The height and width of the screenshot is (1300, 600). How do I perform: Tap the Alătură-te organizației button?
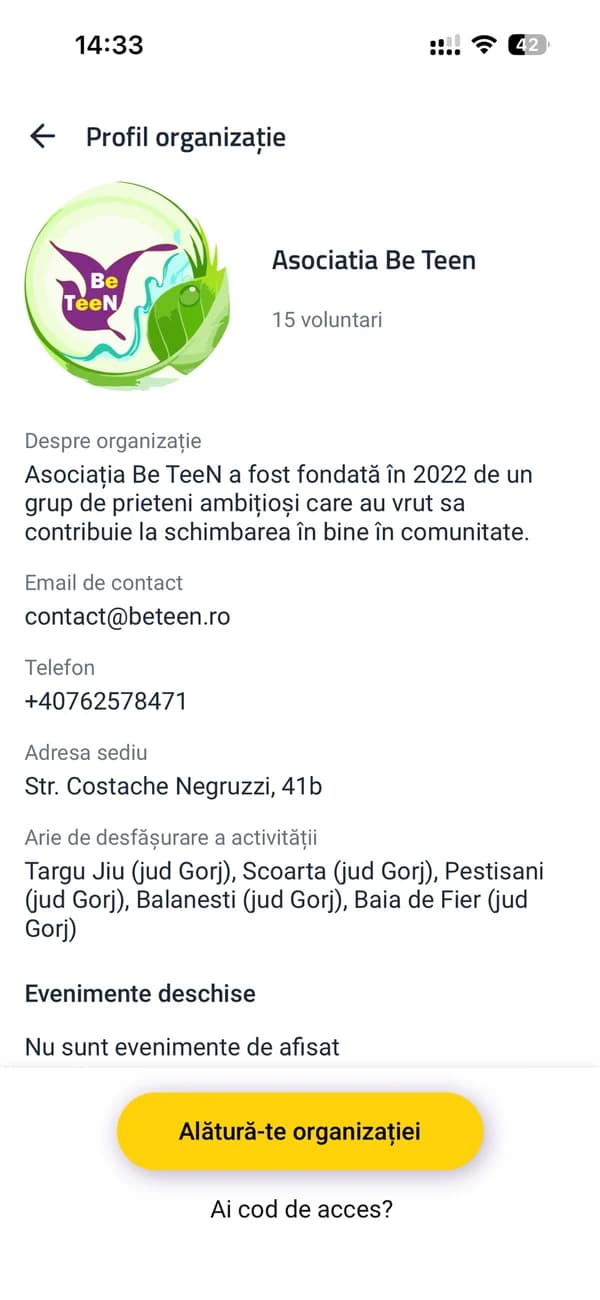coord(300,1131)
